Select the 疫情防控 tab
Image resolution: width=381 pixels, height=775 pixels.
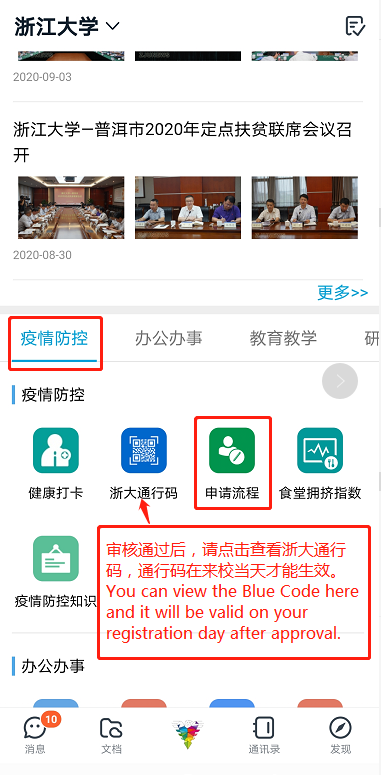(x=54, y=339)
